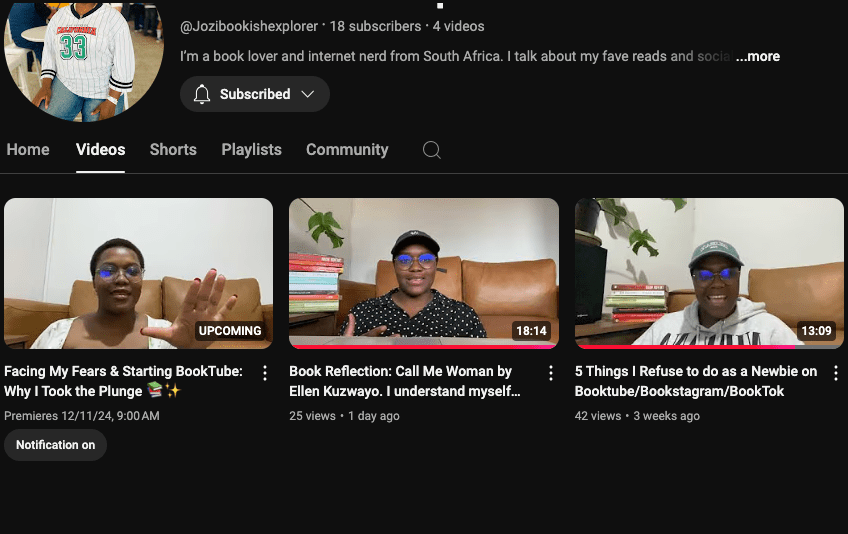Image resolution: width=848 pixels, height=534 pixels.
Task: Switch to the Shorts tab
Action: (x=173, y=149)
